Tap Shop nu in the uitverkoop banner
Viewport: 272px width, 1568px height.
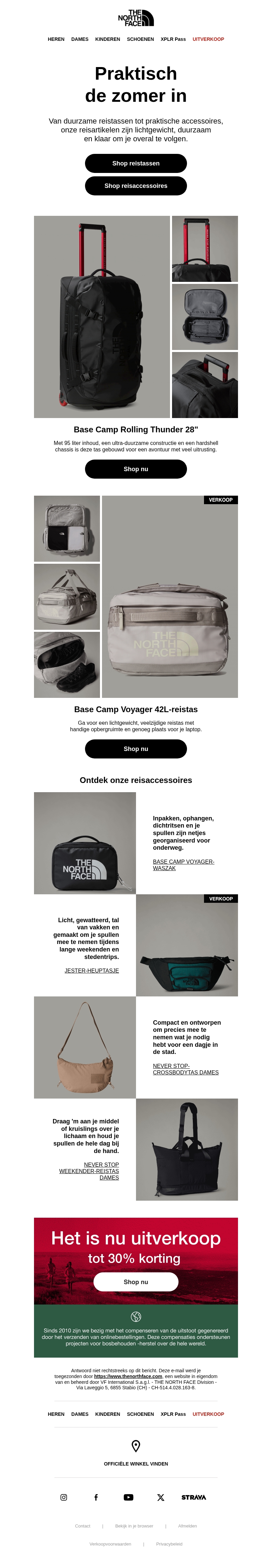[136, 1282]
